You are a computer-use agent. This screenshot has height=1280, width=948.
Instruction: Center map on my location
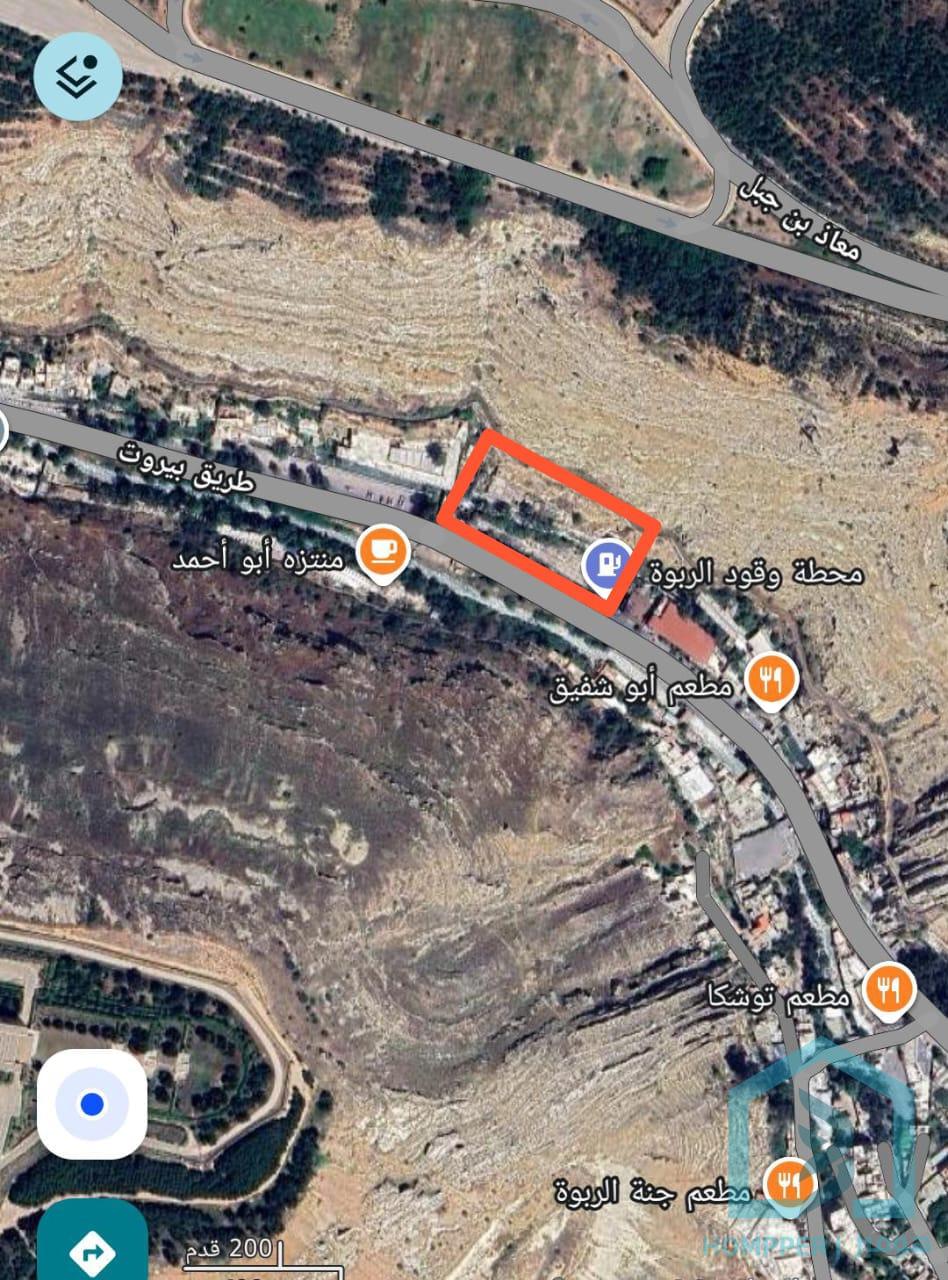point(92,1104)
